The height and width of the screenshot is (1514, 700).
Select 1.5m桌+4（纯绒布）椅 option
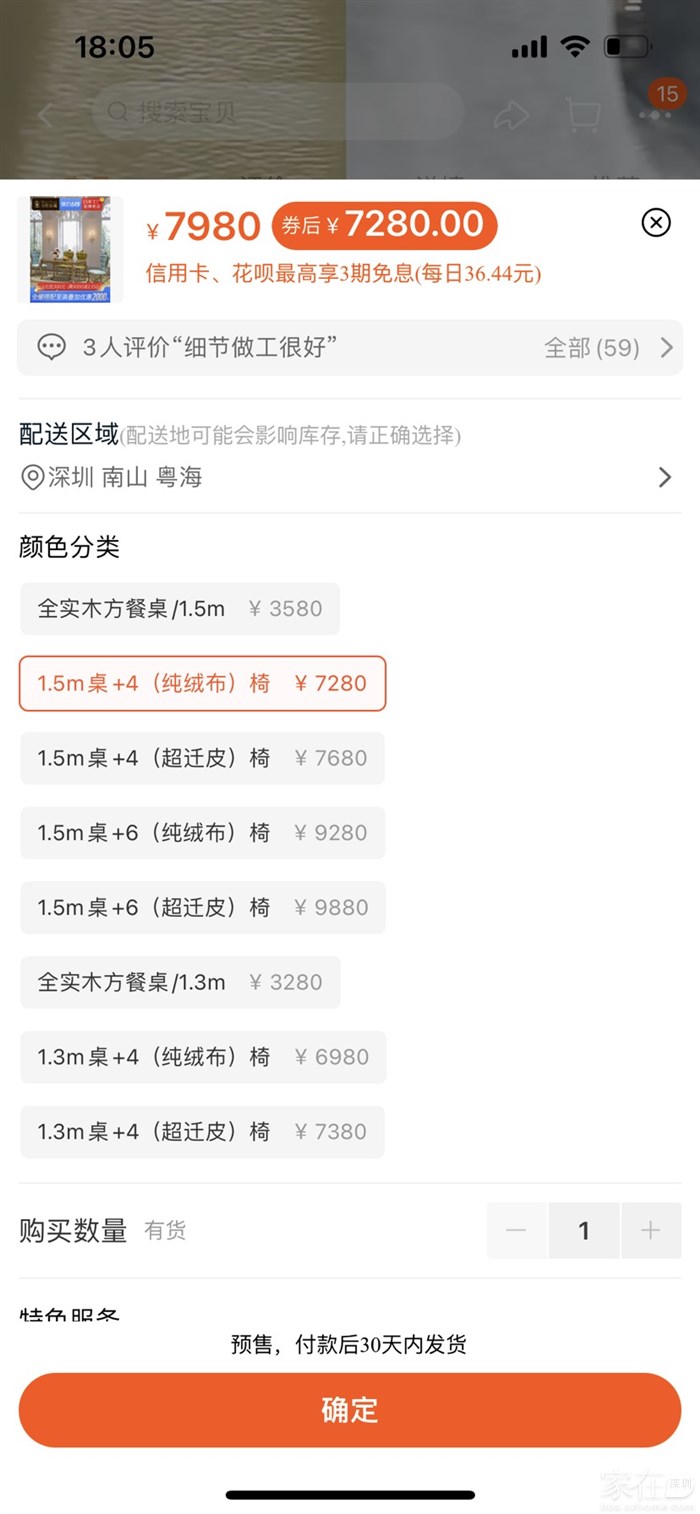click(x=202, y=683)
